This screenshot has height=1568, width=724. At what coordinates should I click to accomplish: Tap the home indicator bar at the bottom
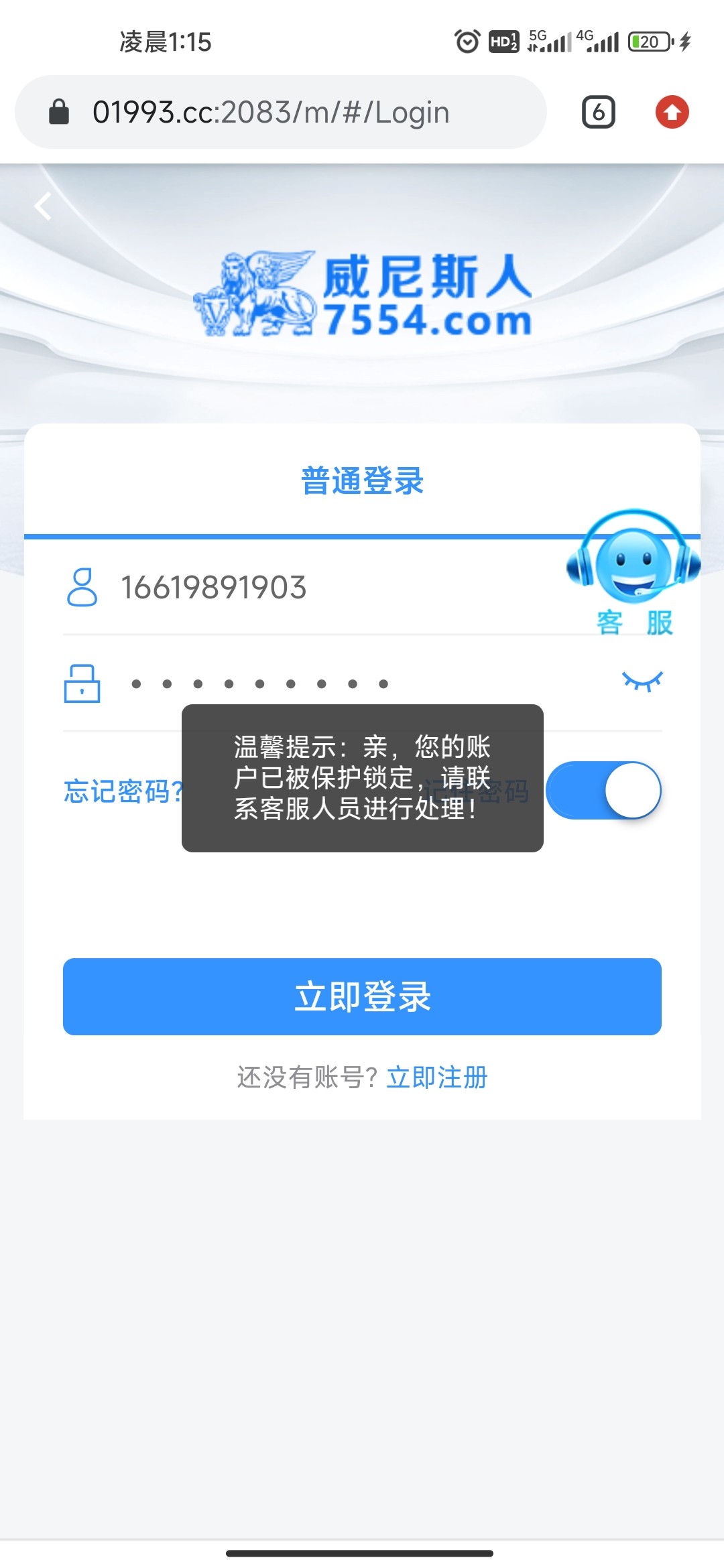pyautogui.click(x=362, y=1553)
